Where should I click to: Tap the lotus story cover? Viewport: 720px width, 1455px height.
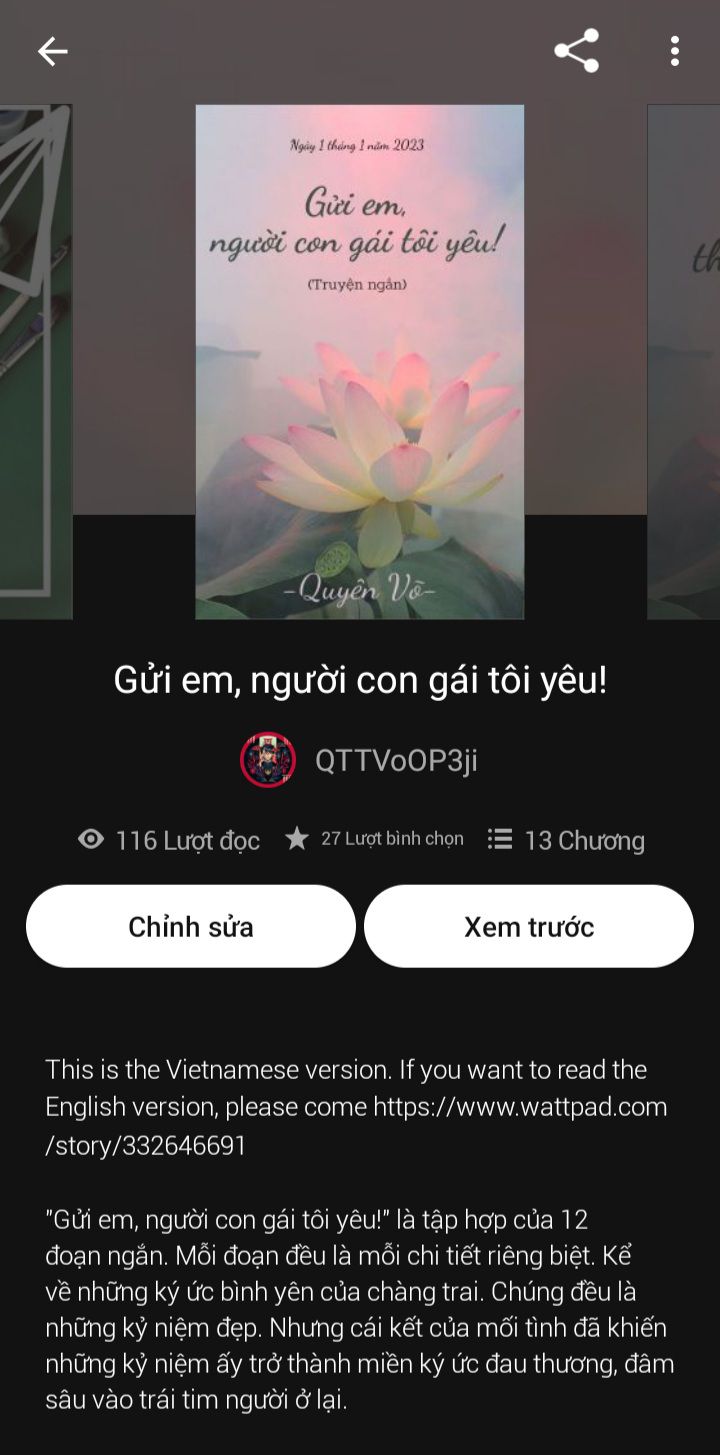[x=360, y=361]
